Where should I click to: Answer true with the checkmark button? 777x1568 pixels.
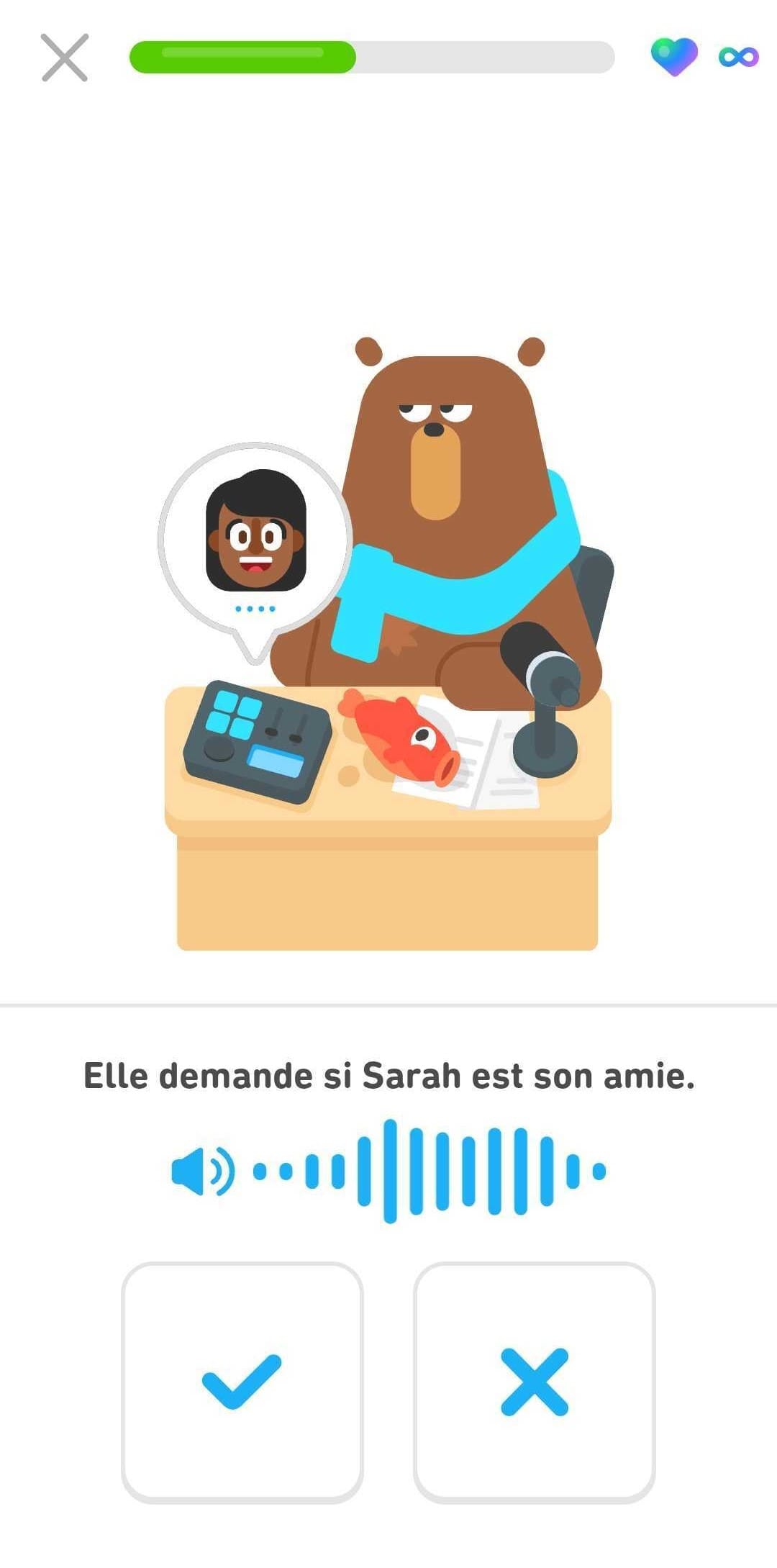pyautogui.click(x=242, y=1382)
